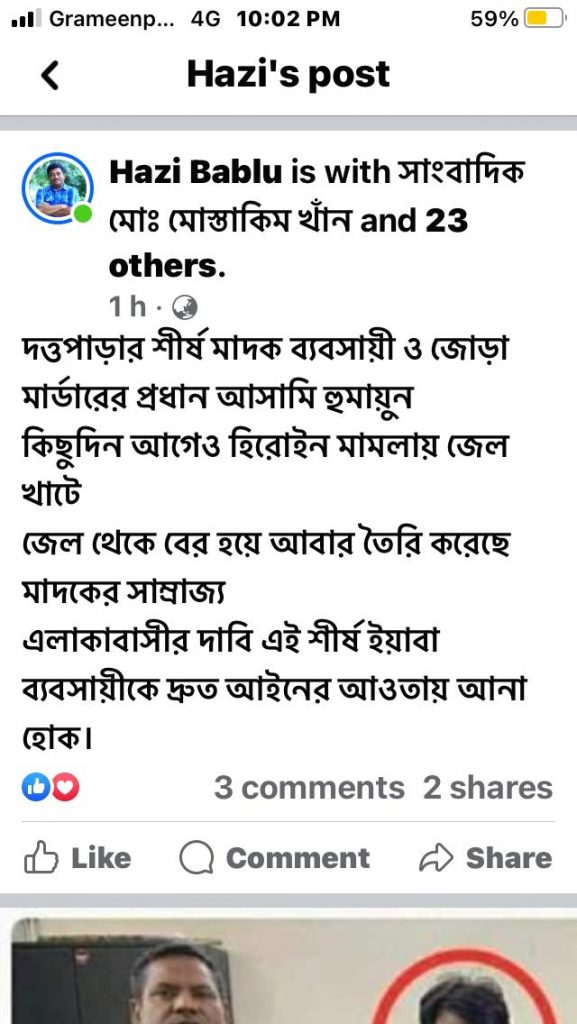Screen dimensions: 577x1024
Task: Open the Hazi Bablu name link
Action: pos(196,172)
